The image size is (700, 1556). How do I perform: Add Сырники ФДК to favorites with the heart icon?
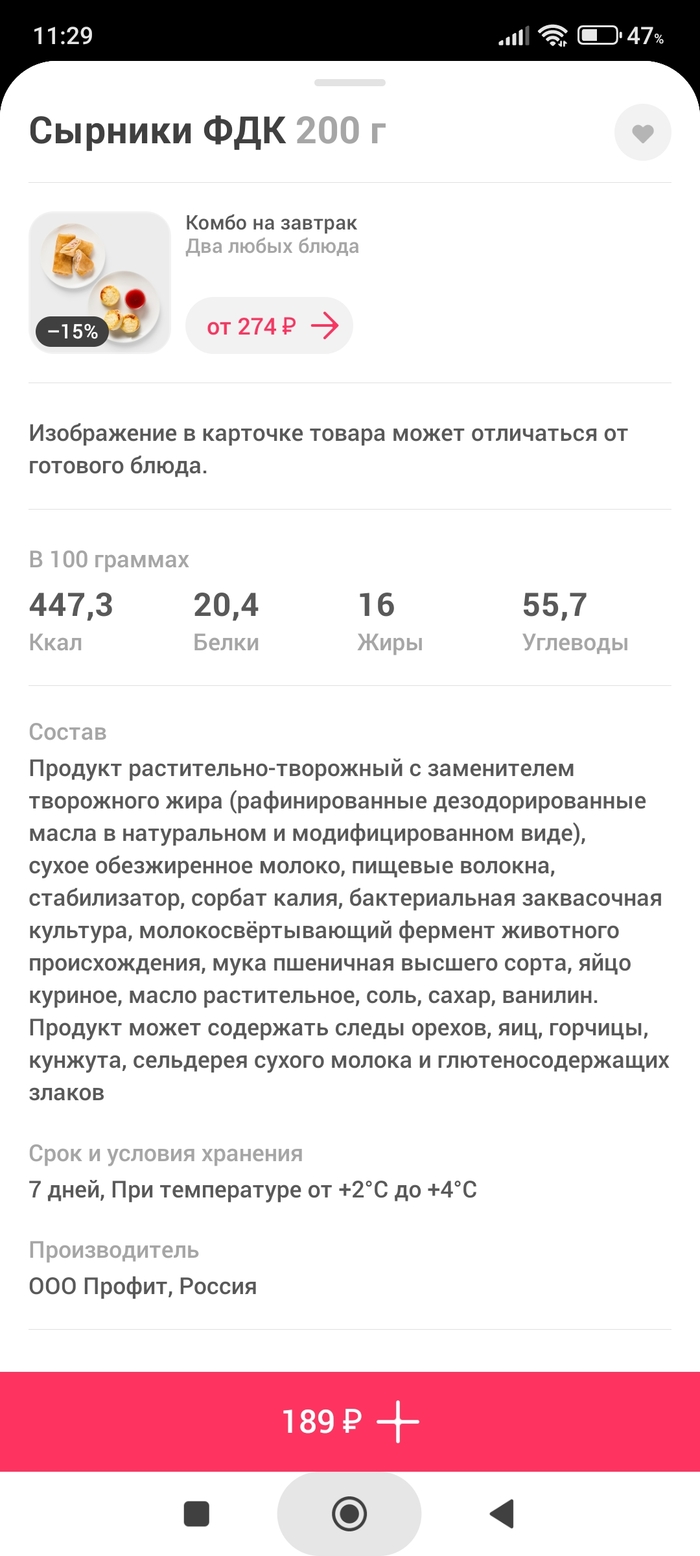642,132
